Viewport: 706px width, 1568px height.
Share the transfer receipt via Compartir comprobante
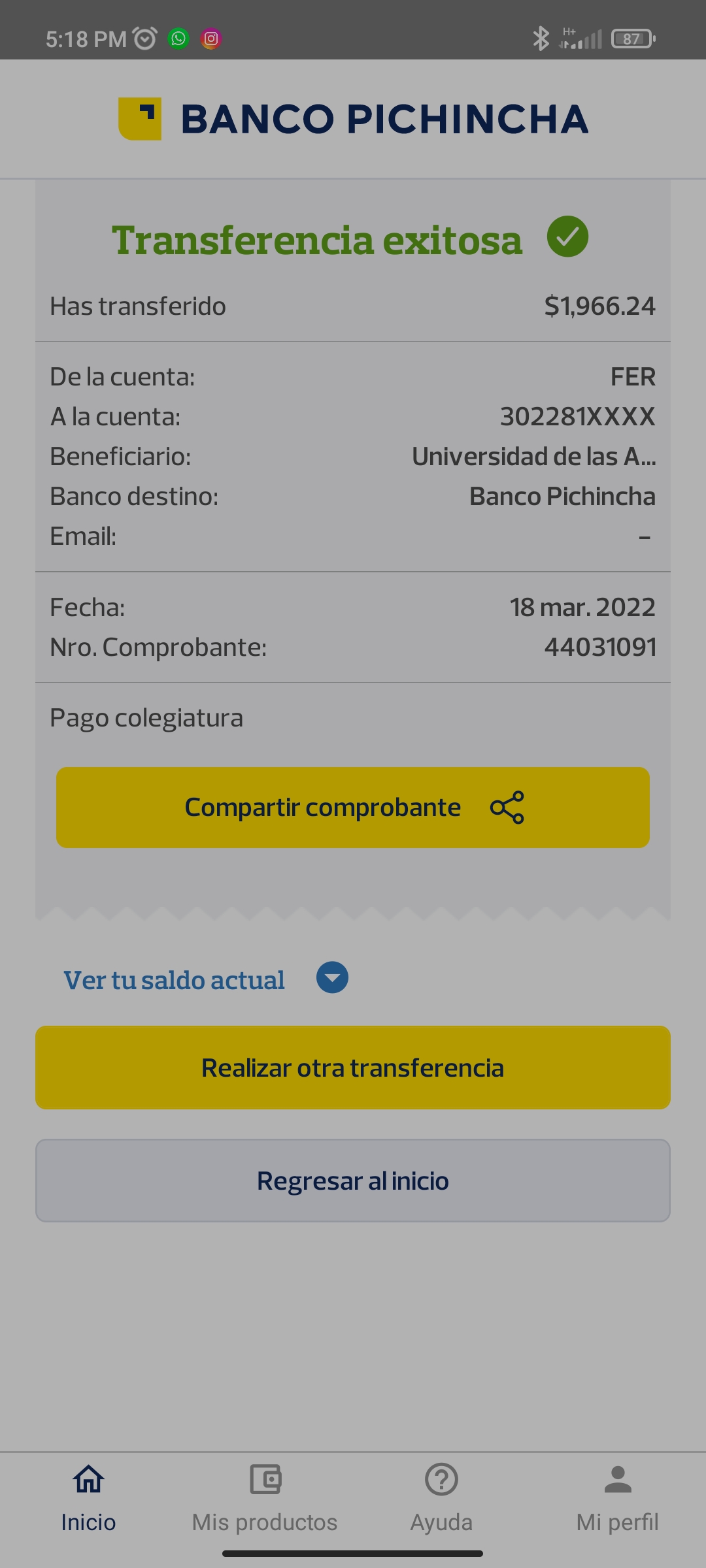pos(353,808)
